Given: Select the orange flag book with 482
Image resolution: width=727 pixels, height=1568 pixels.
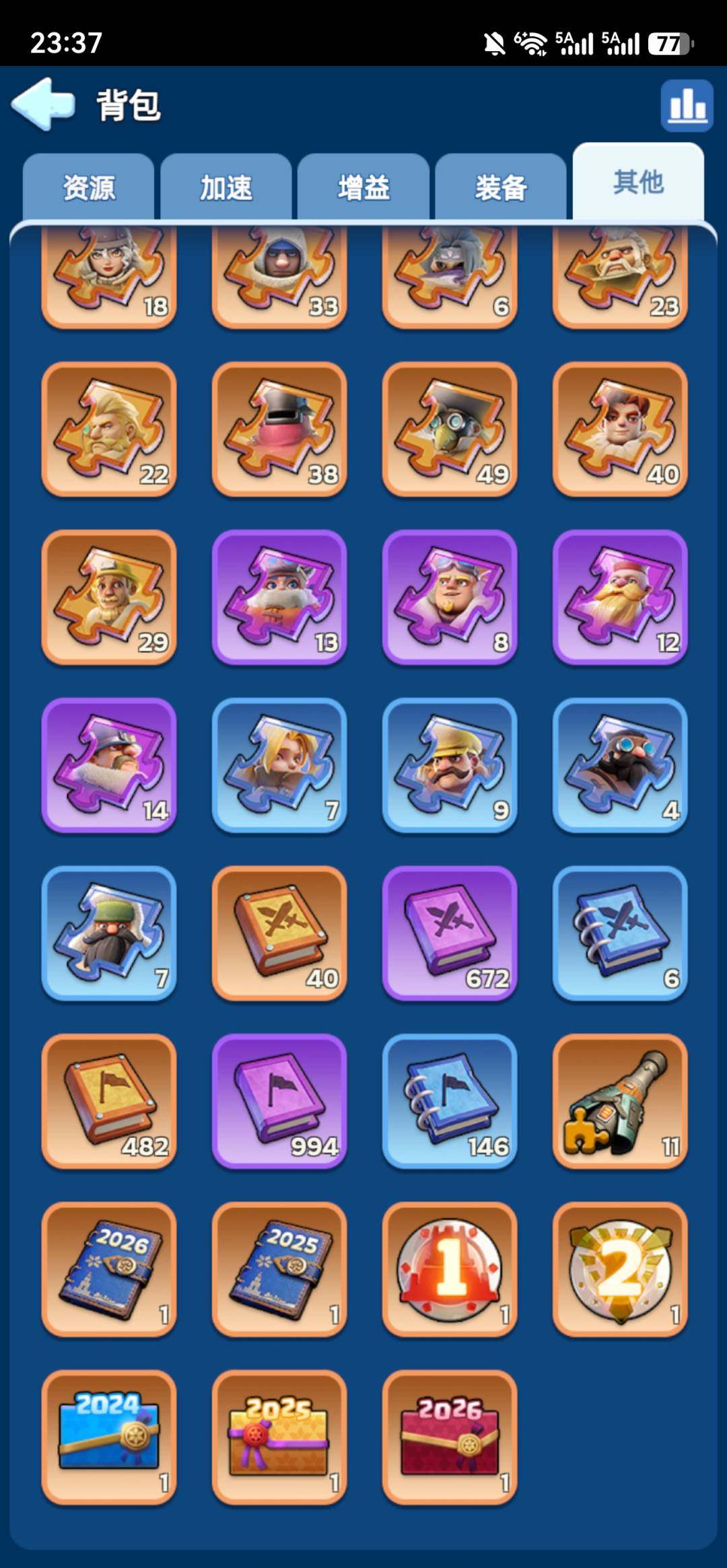Looking at the screenshot, I should point(109,1101).
